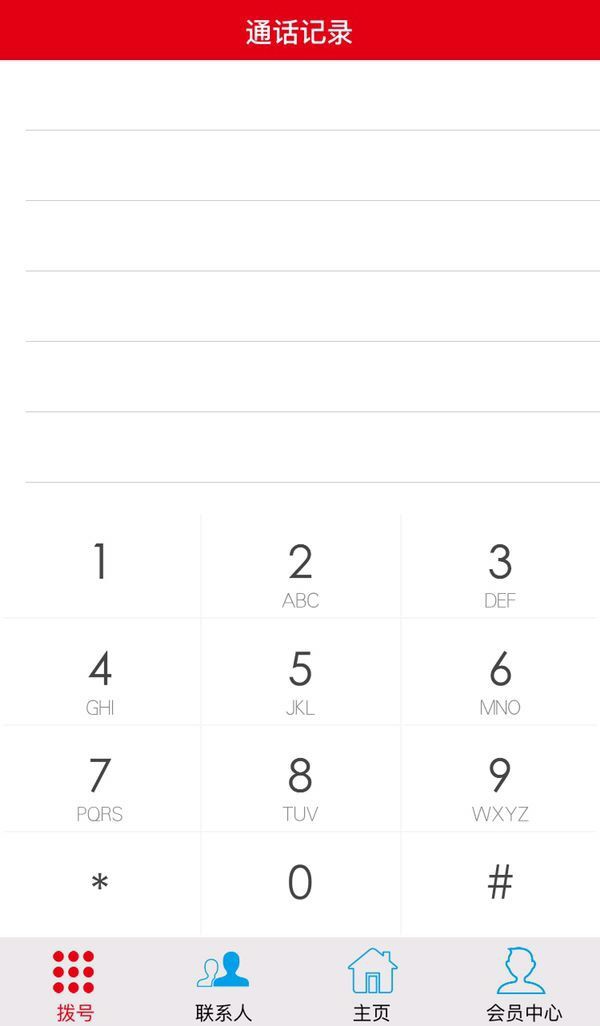Switch to the 联系人 contacts tab

click(224, 984)
